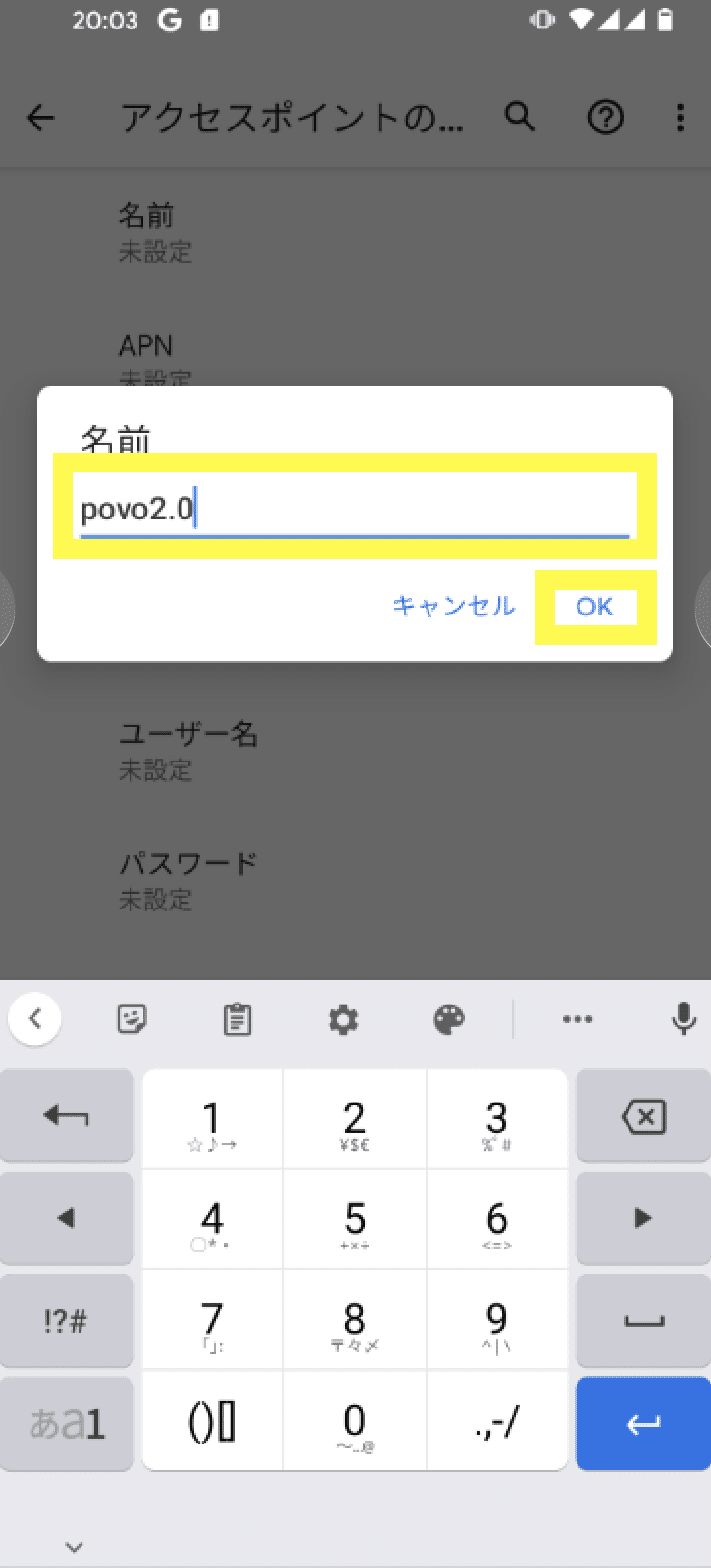
Task: Insert a space with the space key
Action: click(x=643, y=1321)
